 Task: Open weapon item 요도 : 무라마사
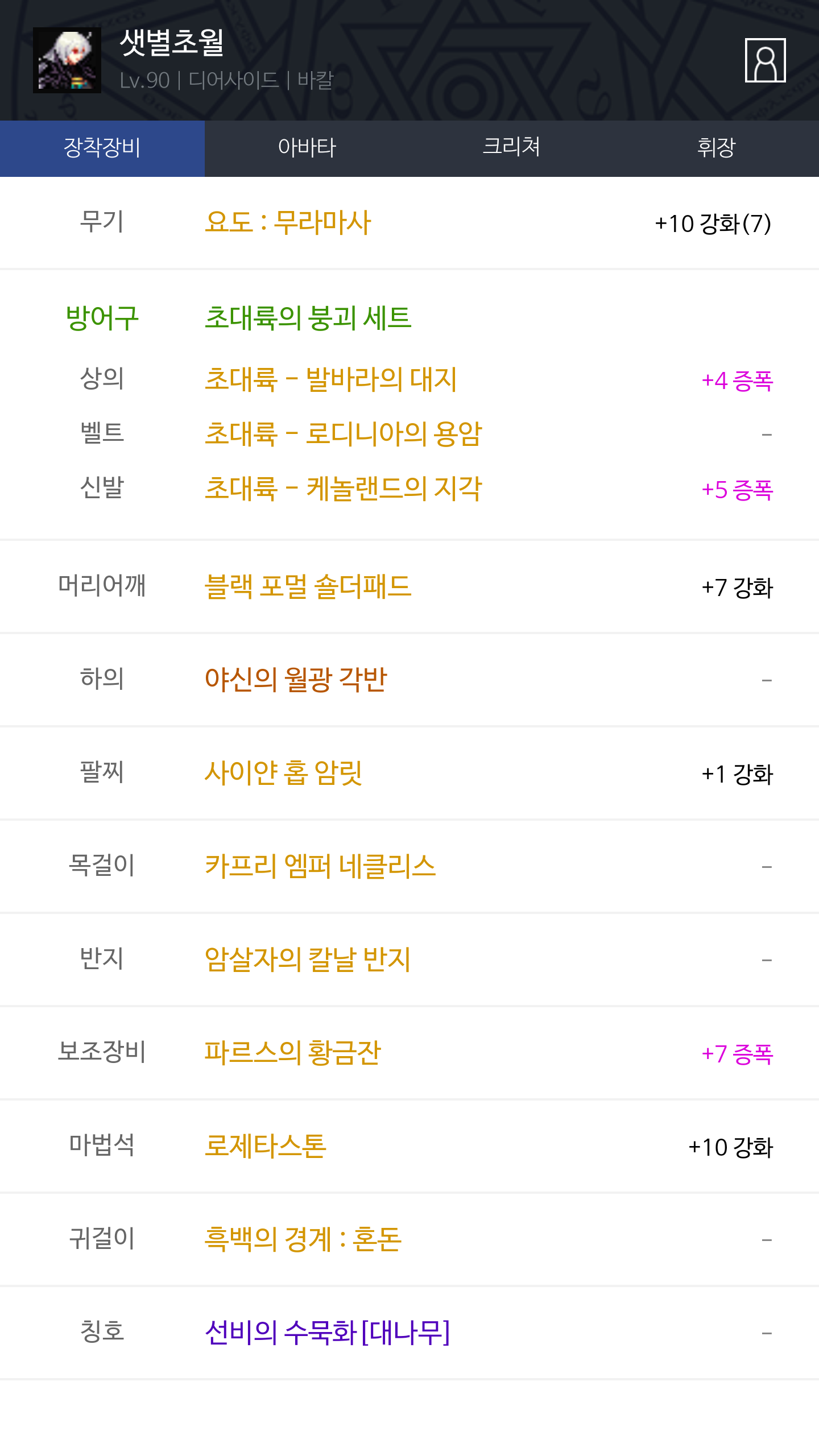[x=288, y=222]
